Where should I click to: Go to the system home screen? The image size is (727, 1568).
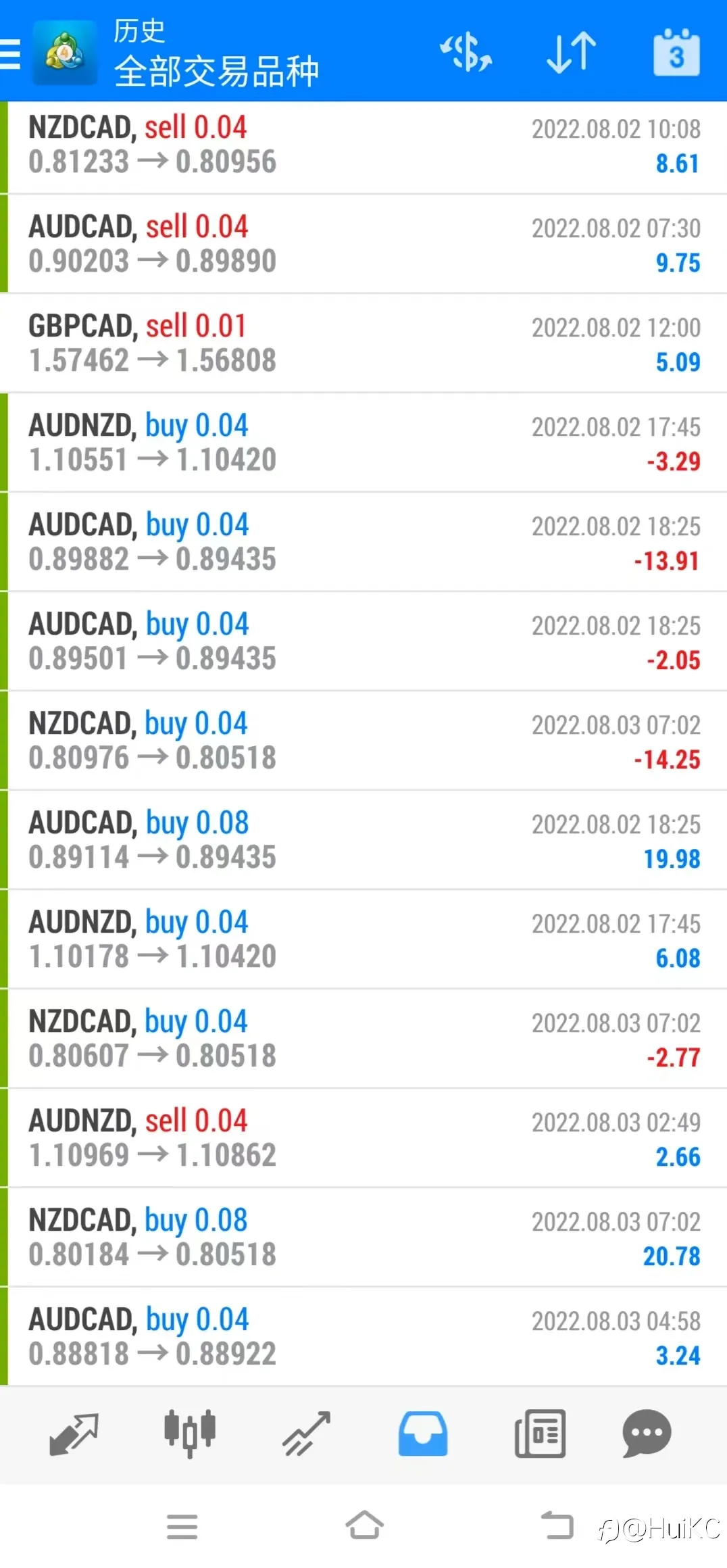(x=364, y=1525)
